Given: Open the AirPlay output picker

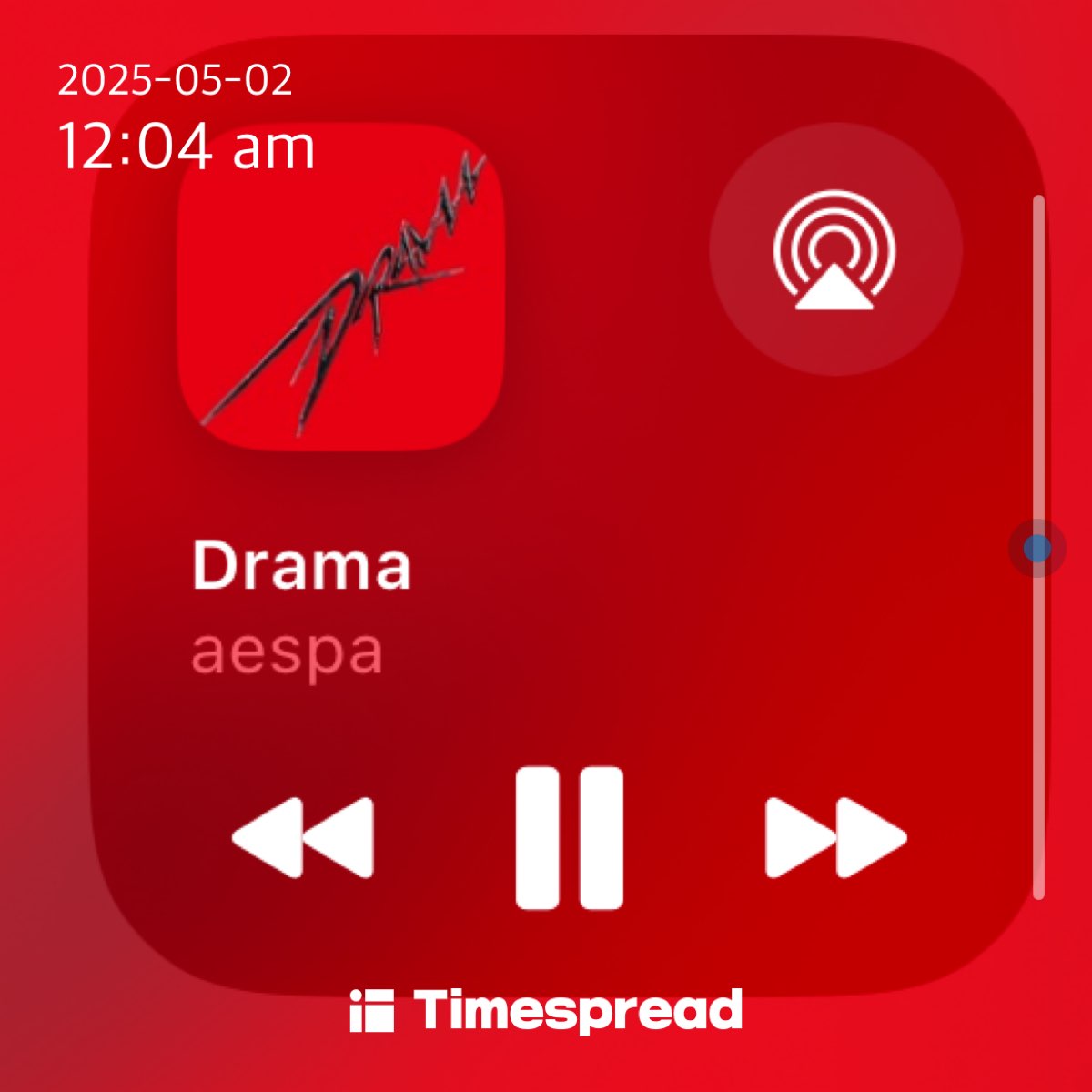Looking at the screenshot, I should pyautogui.click(x=834, y=250).
